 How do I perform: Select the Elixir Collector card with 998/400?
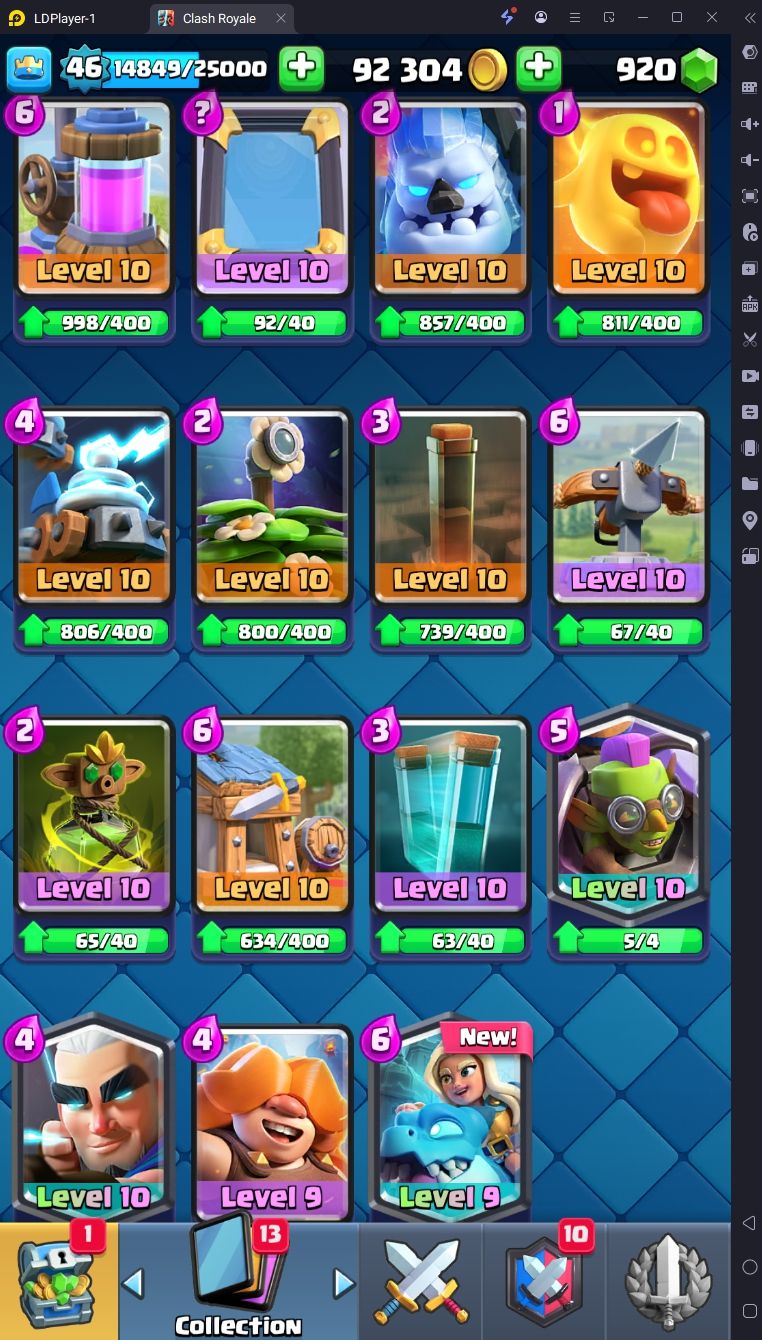click(x=94, y=220)
